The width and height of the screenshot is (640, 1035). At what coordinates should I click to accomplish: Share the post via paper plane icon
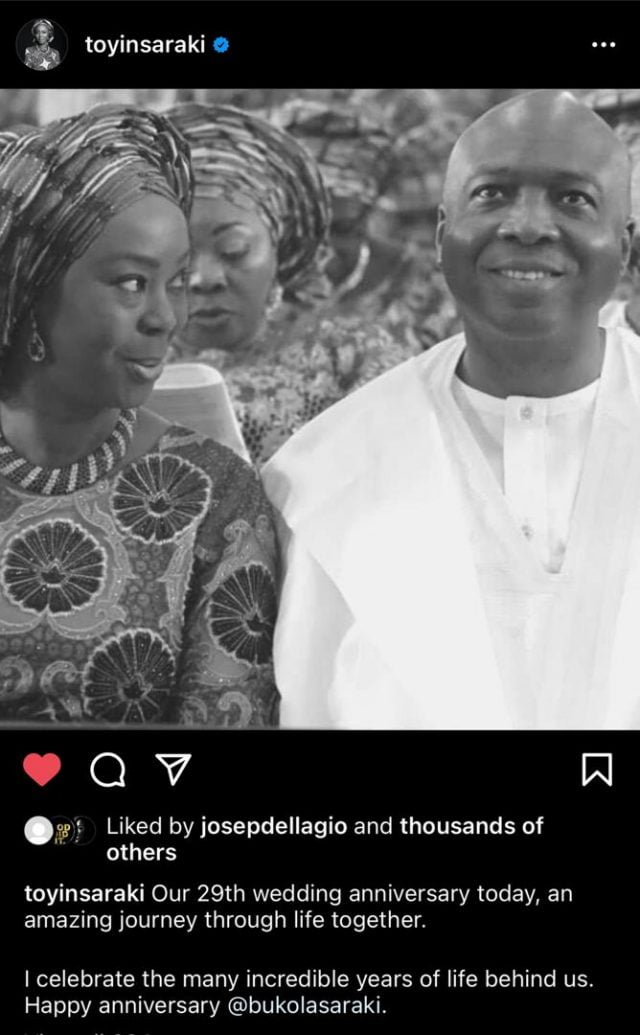174,769
